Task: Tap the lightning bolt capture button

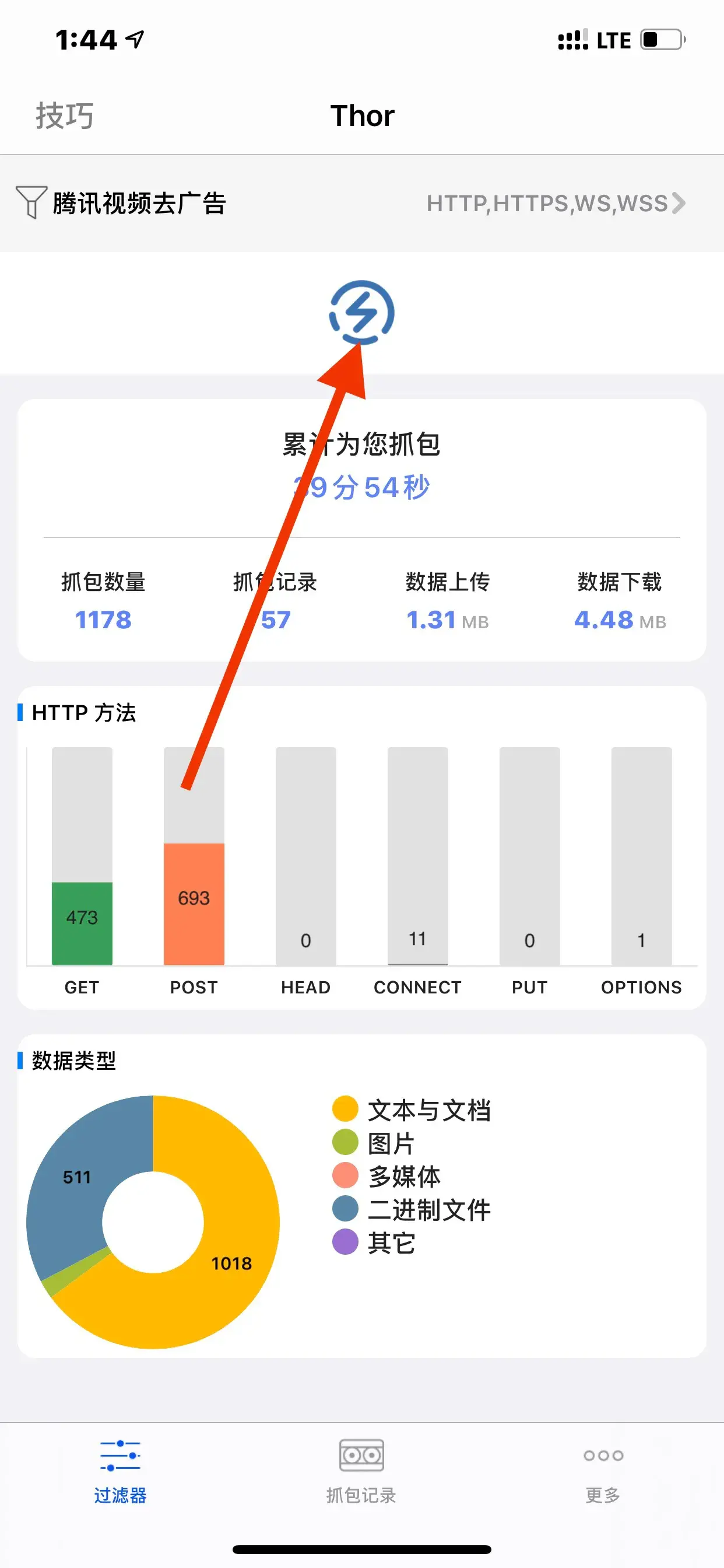Action: [361, 313]
